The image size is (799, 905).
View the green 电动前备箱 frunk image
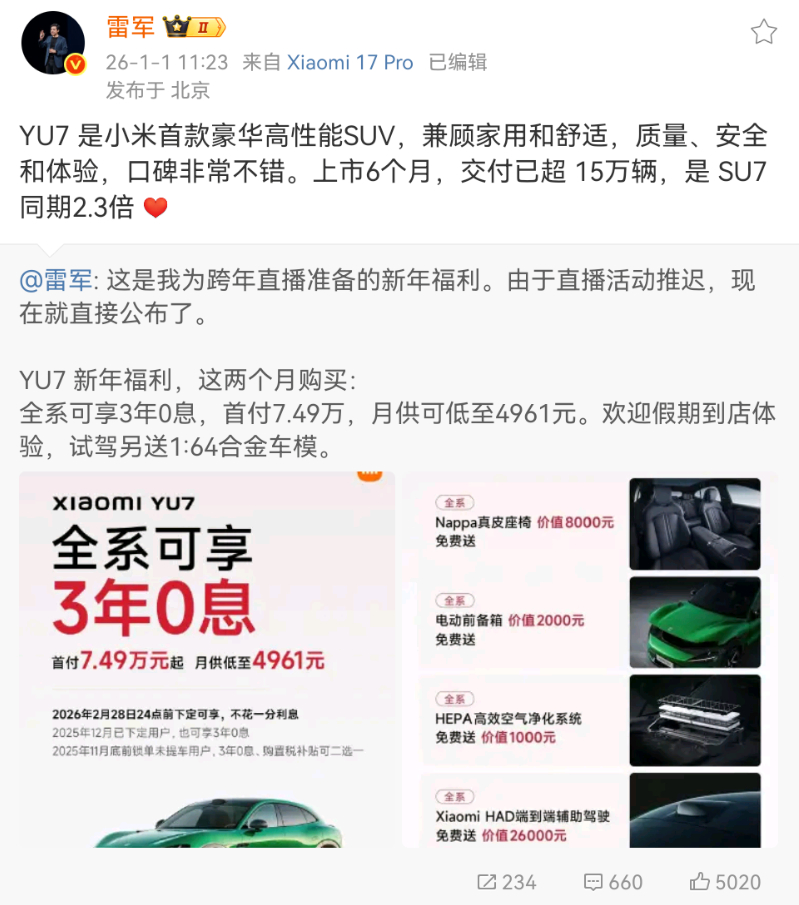[x=694, y=621]
